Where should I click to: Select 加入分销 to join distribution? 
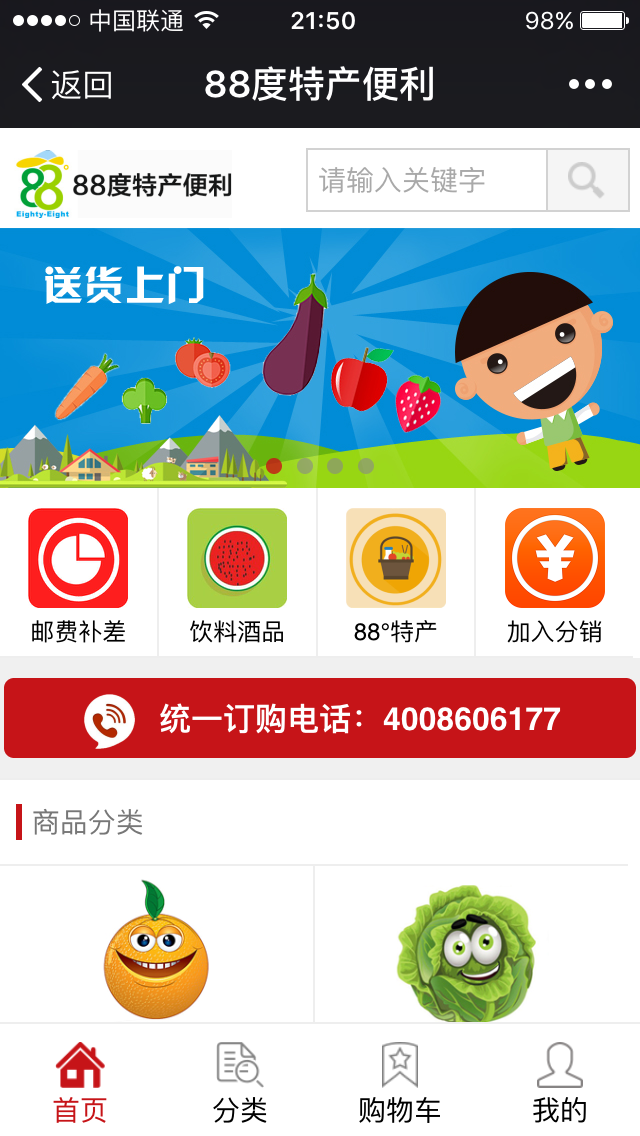555,573
